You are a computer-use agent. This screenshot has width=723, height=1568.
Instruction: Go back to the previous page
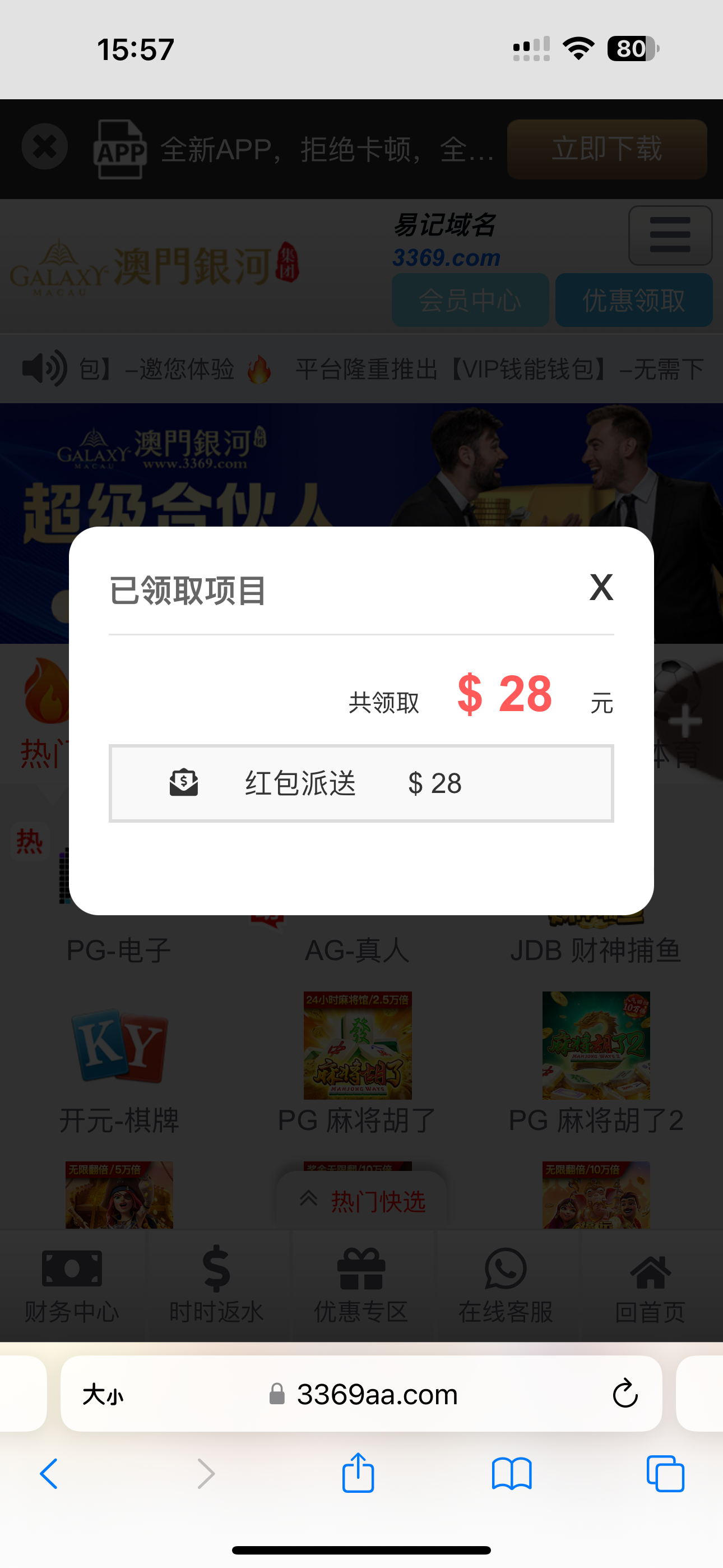point(49,1474)
